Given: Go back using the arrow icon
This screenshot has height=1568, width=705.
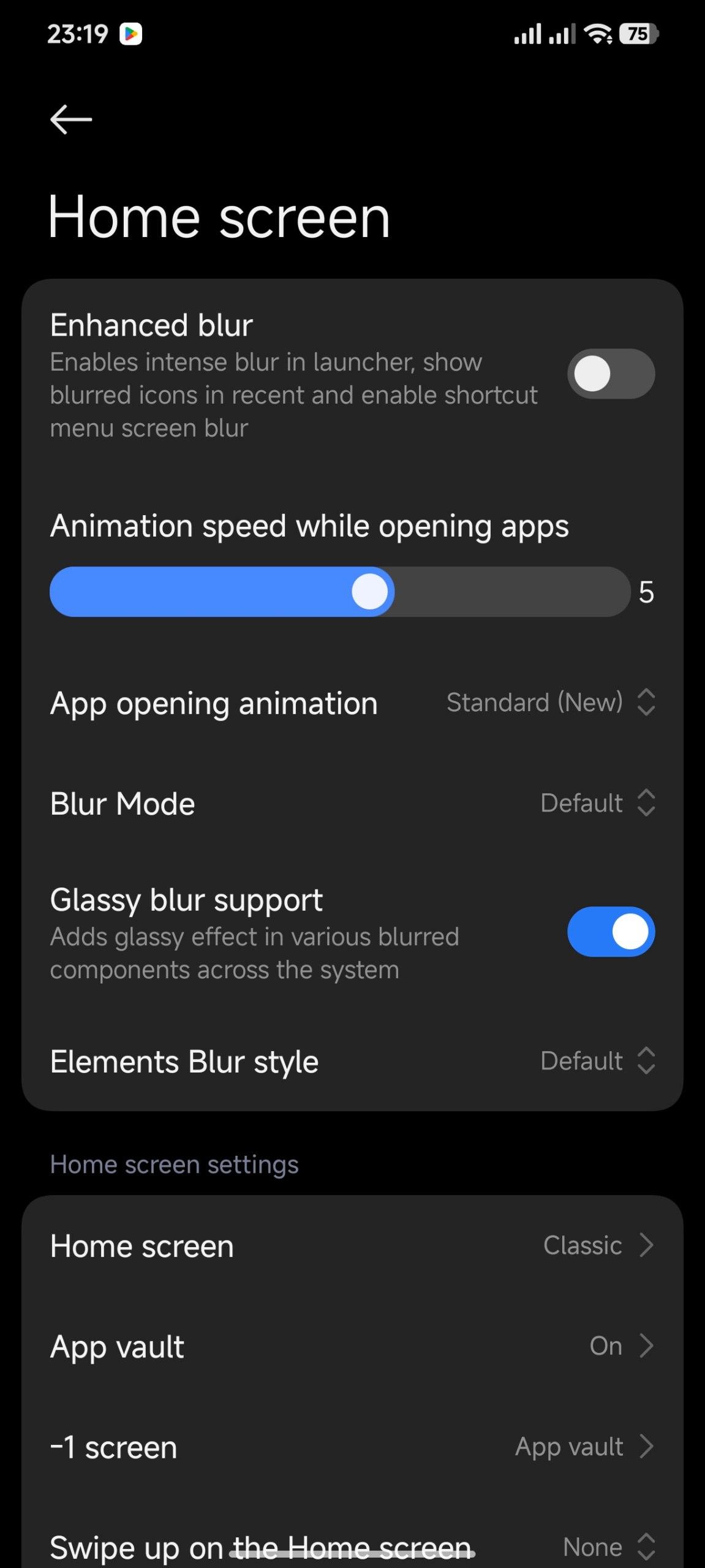Looking at the screenshot, I should tap(71, 119).
